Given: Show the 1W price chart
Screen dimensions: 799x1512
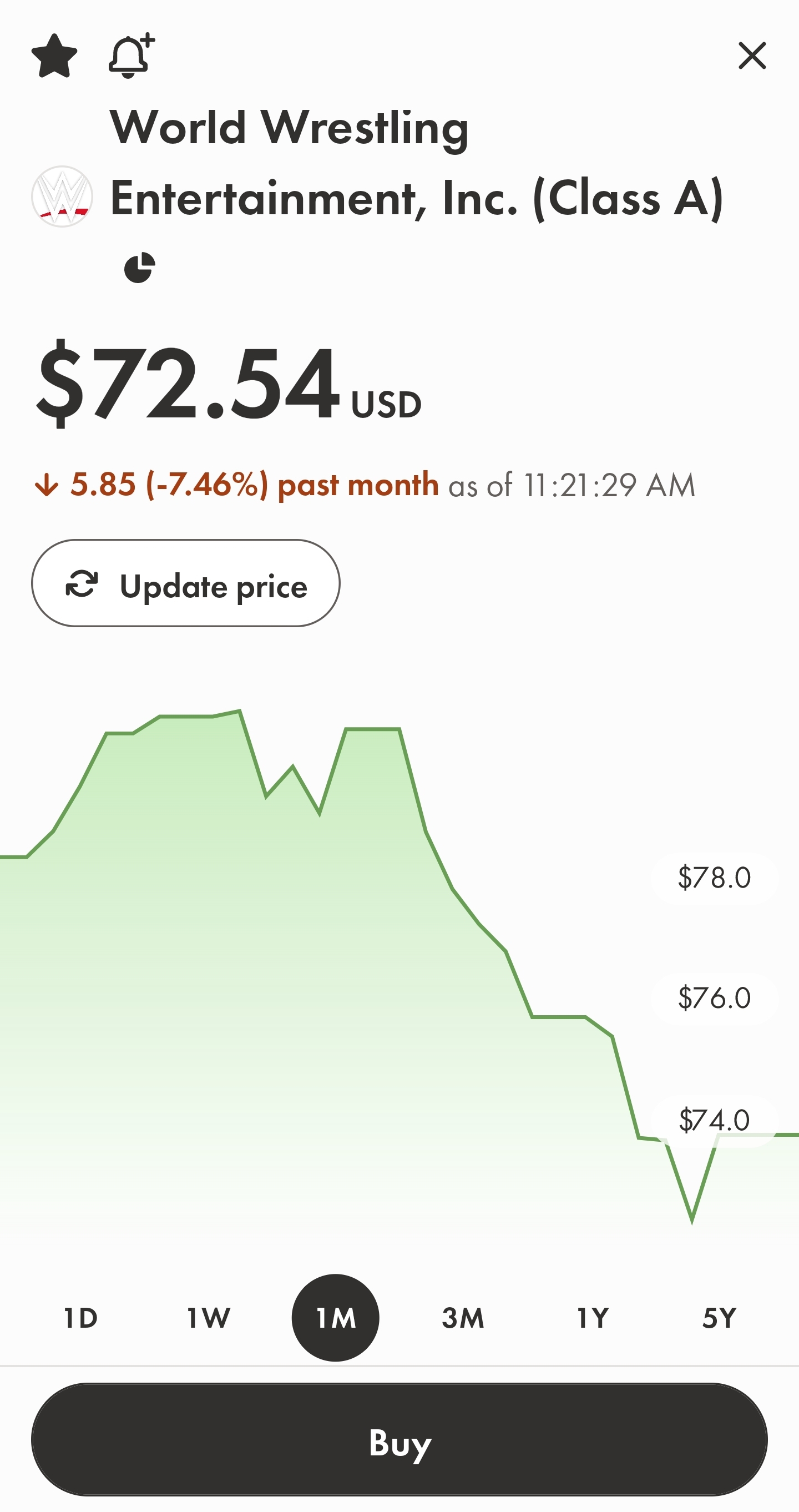Looking at the screenshot, I should click(x=208, y=1318).
